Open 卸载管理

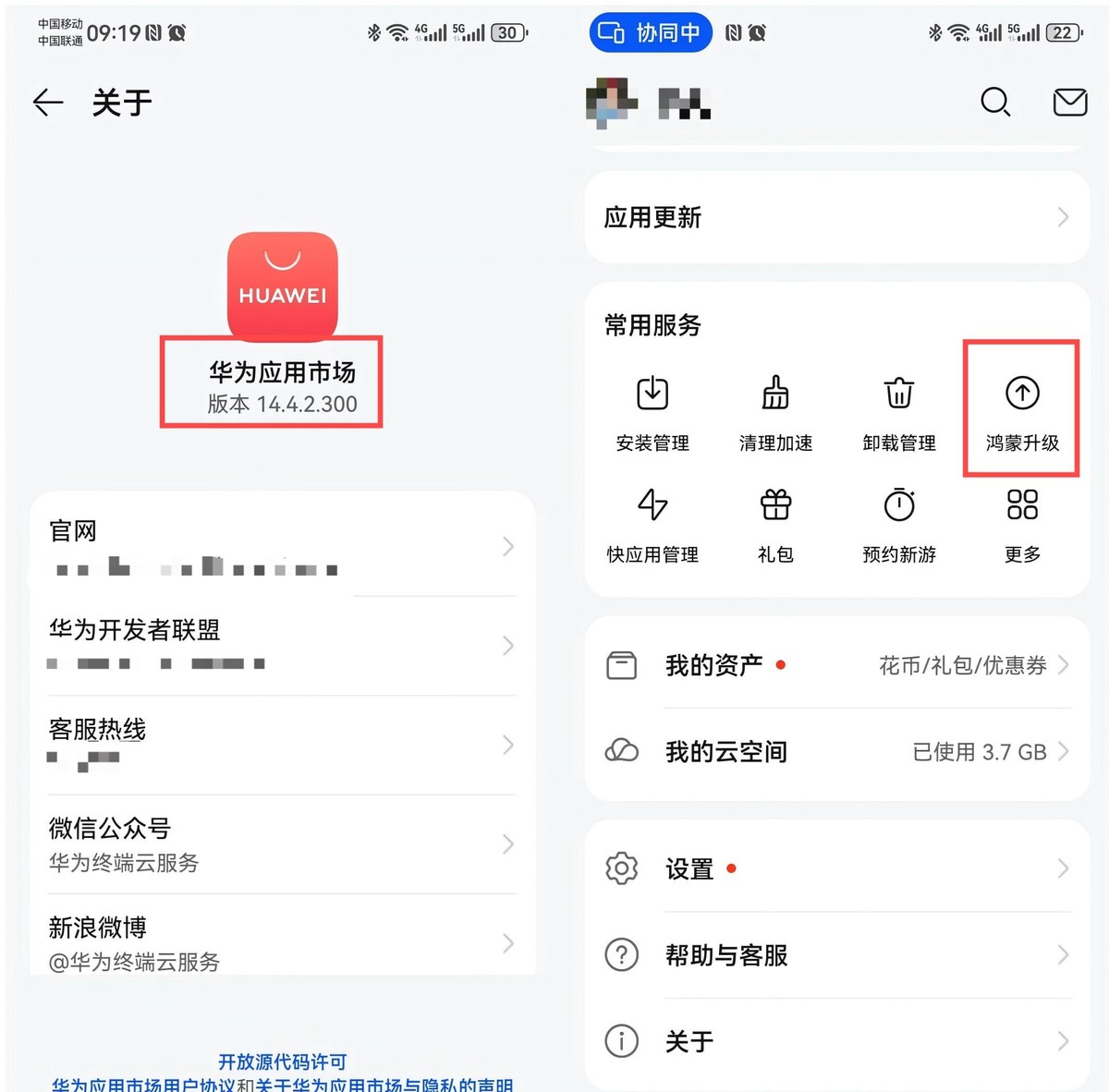899,412
